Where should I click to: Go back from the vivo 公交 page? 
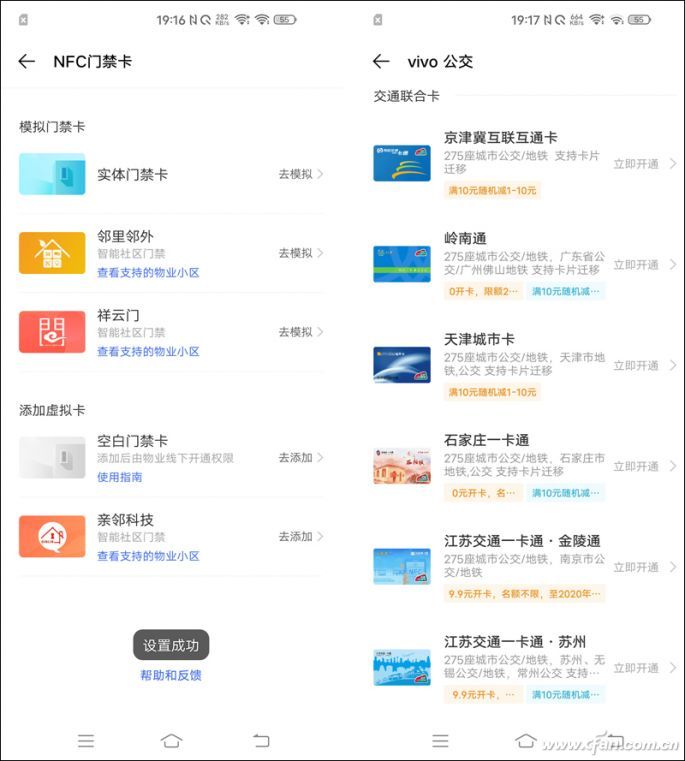pos(381,62)
